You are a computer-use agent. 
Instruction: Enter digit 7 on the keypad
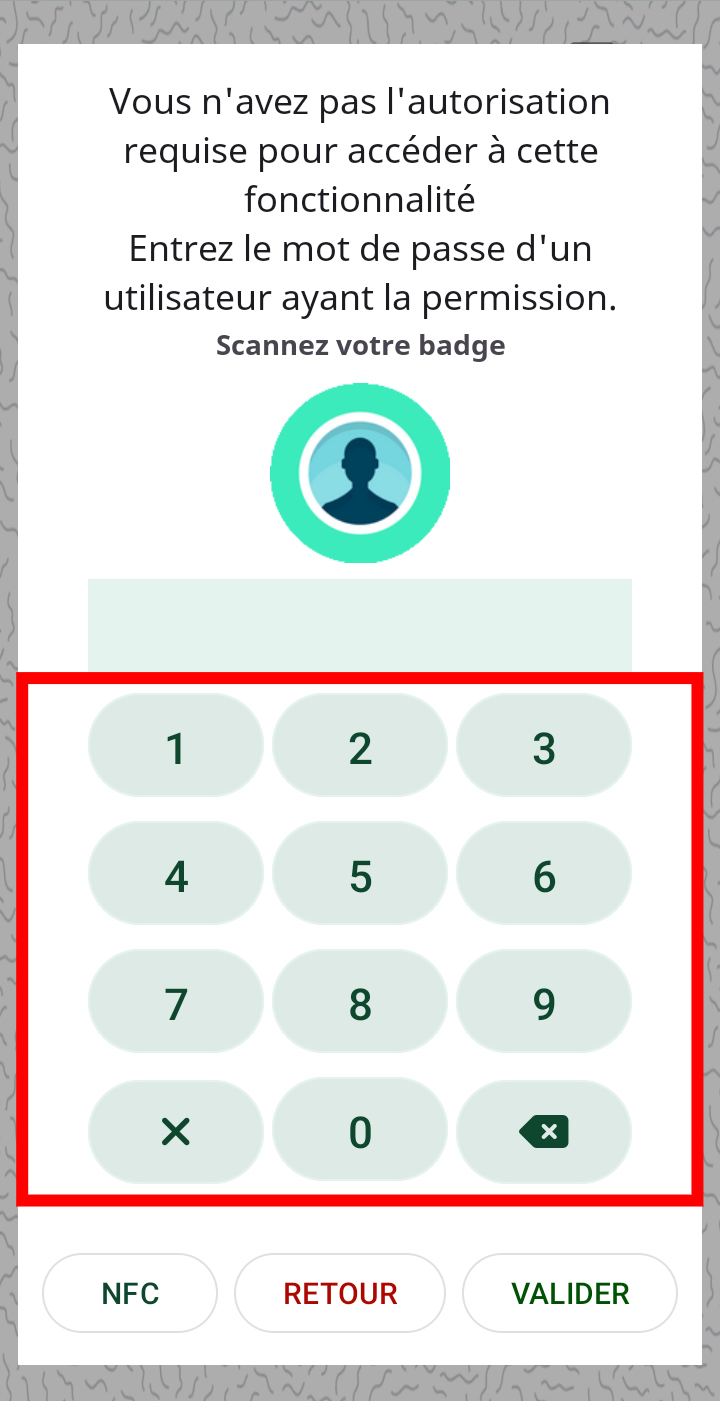click(176, 1003)
